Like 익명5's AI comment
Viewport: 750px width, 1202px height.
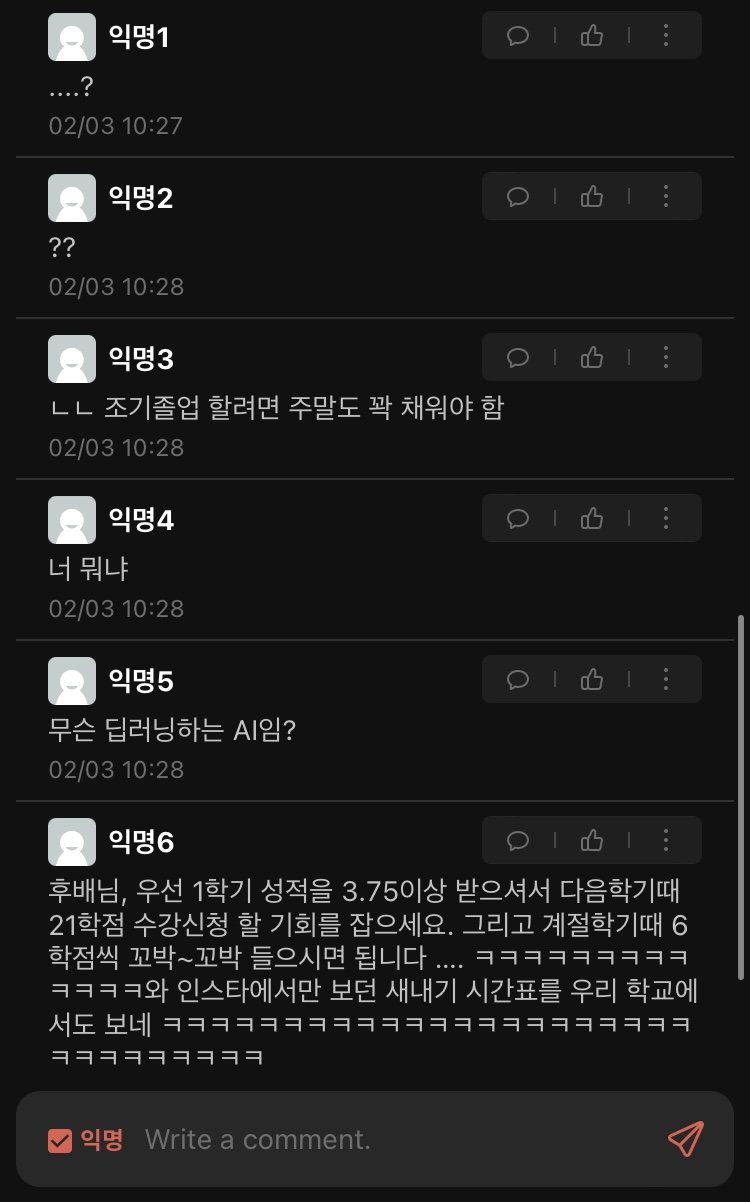[592, 679]
